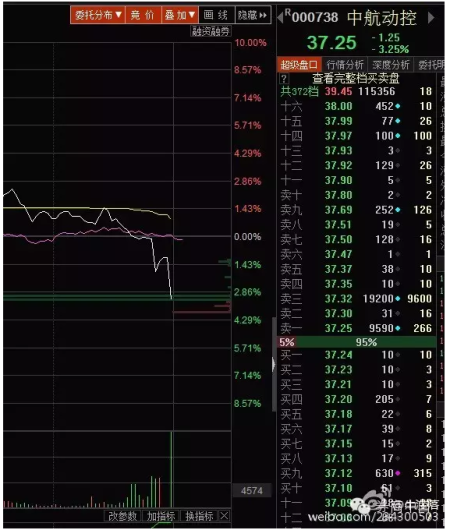Screen dimensions: 450x530
Task: Go to the previous stock arrow
Action: (280, 17)
